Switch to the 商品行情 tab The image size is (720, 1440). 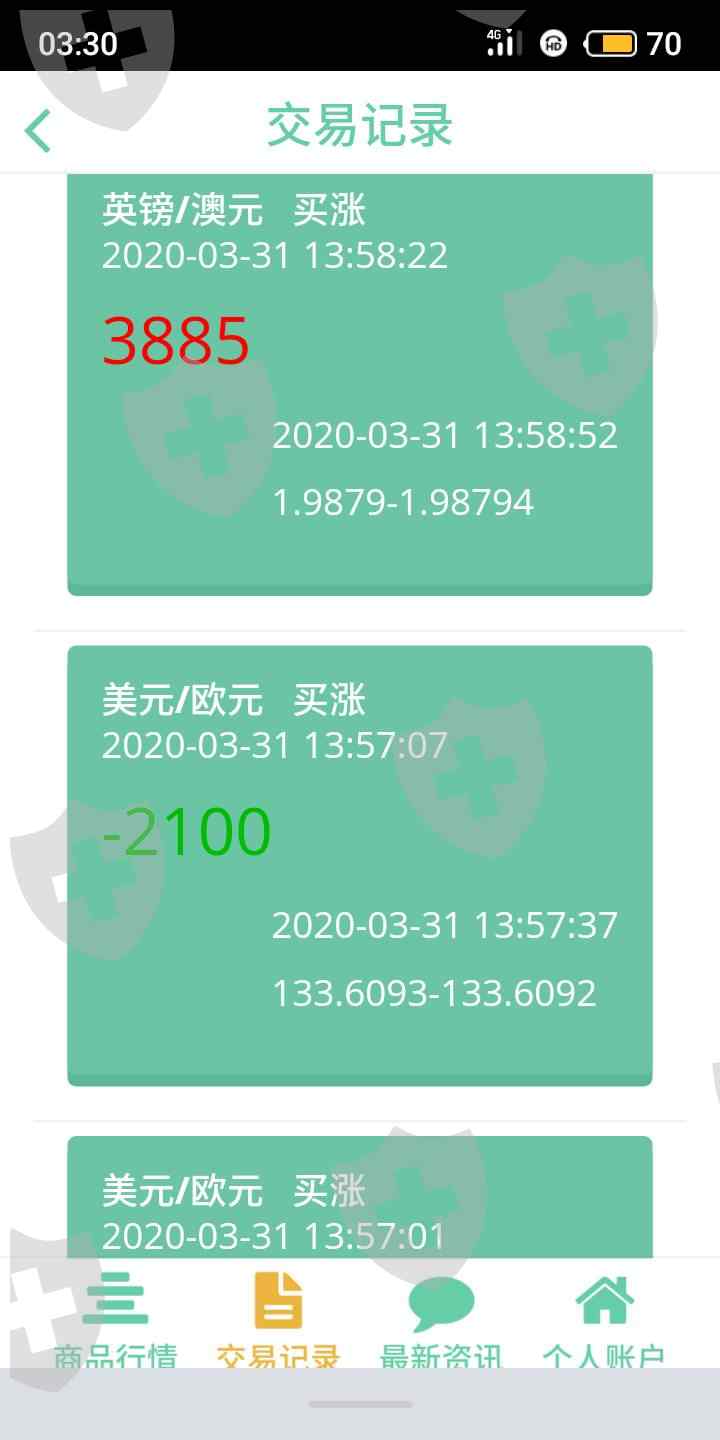[115, 1318]
